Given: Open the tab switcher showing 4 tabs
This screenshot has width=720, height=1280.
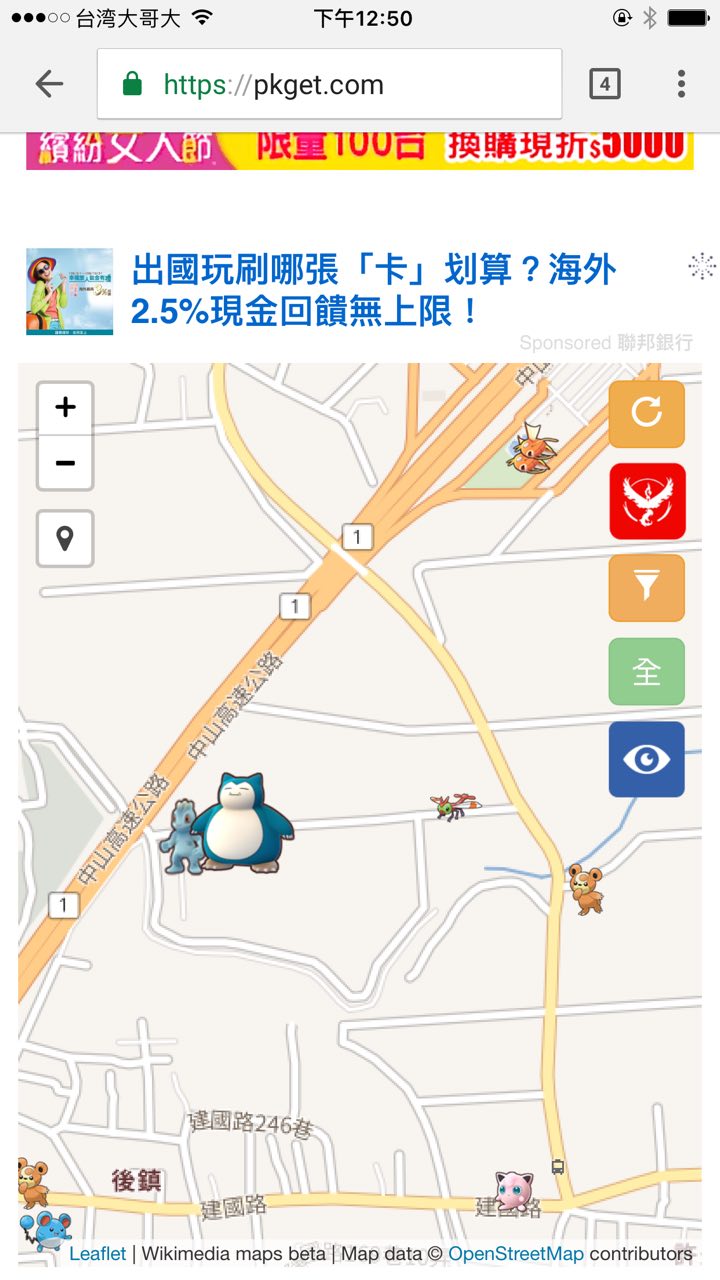Looking at the screenshot, I should [604, 85].
